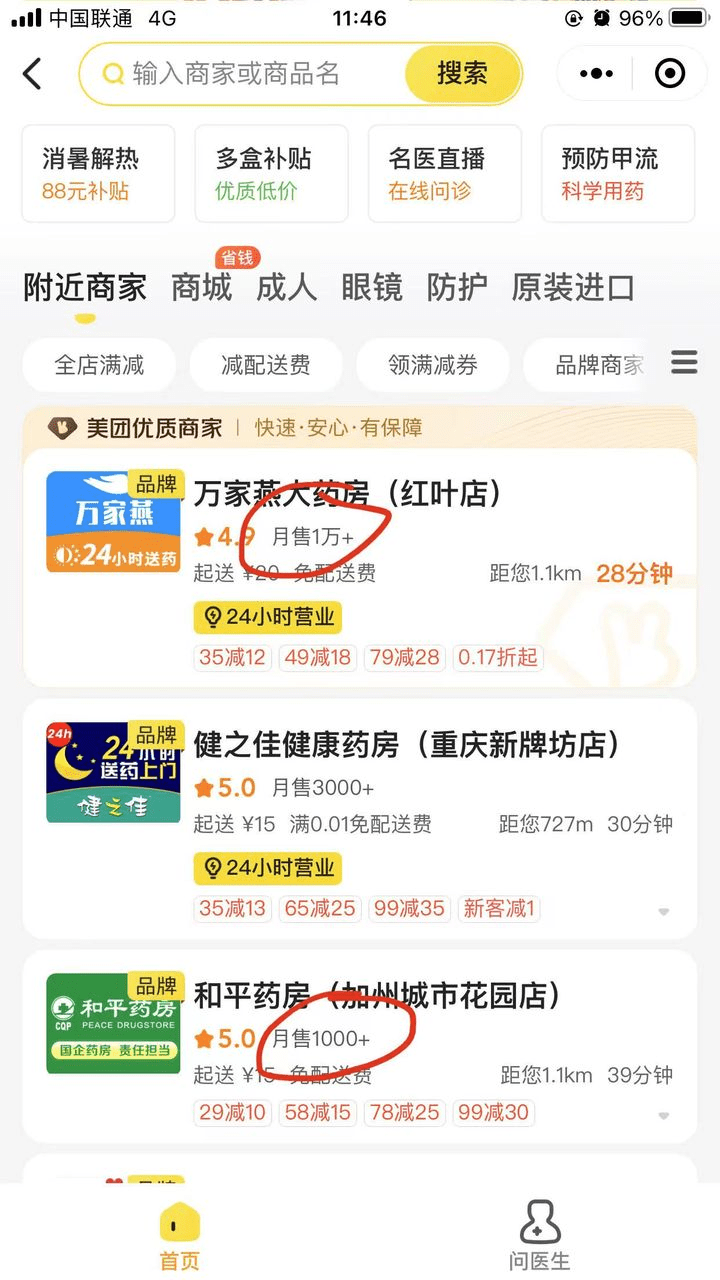Switch to the 防护 tab

[x=457, y=288]
